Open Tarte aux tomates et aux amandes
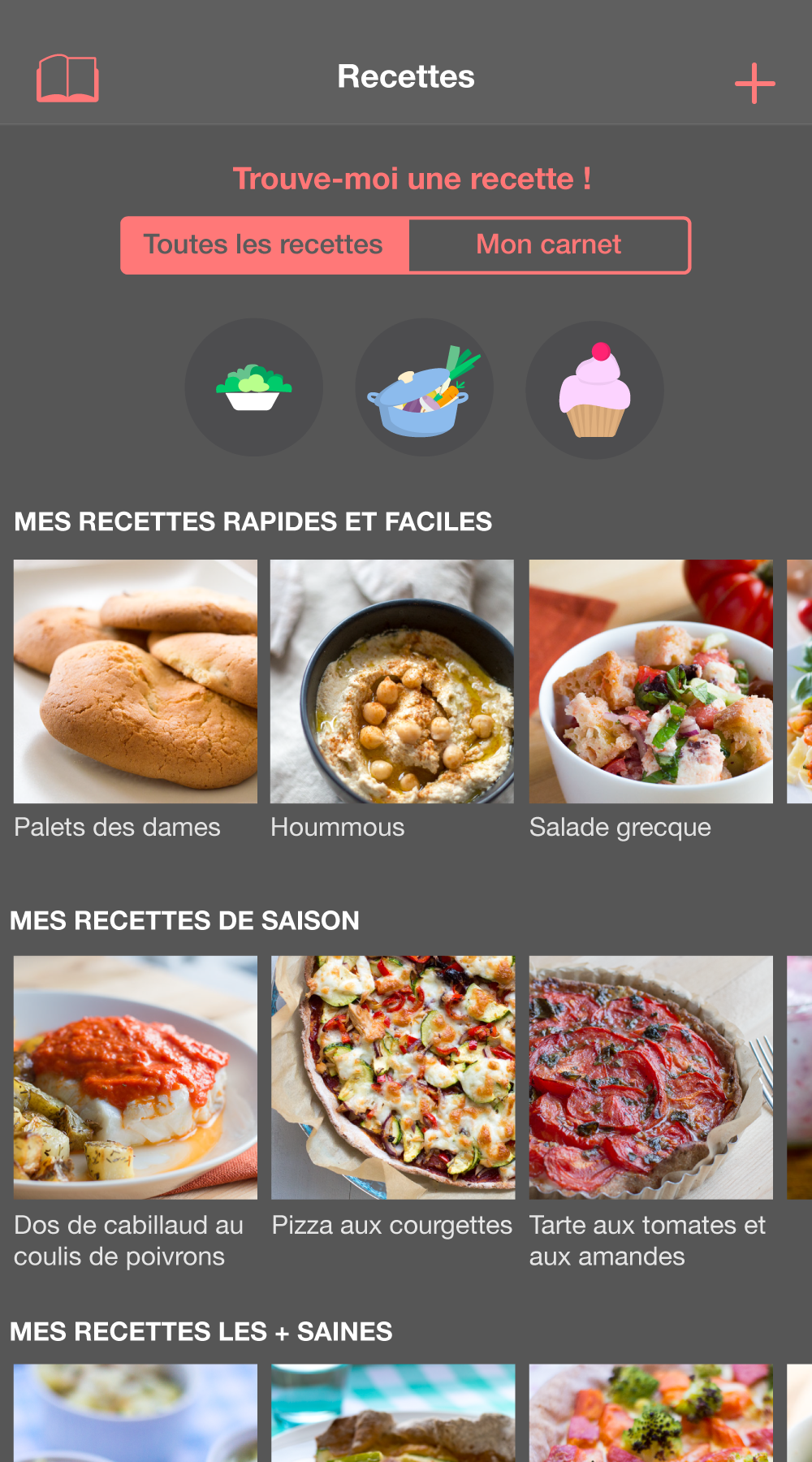 coord(650,1078)
